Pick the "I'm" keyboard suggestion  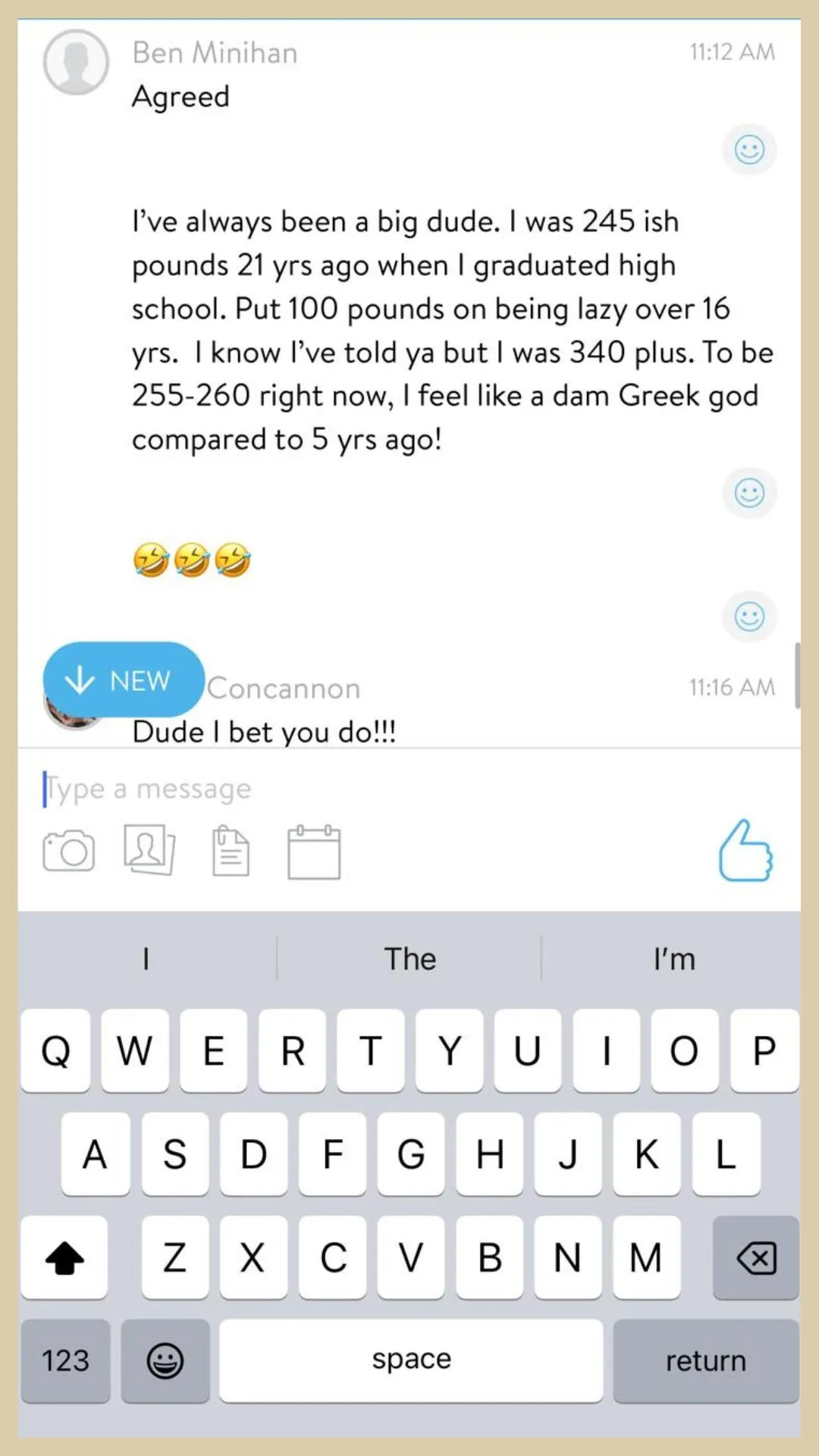(x=673, y=959)
